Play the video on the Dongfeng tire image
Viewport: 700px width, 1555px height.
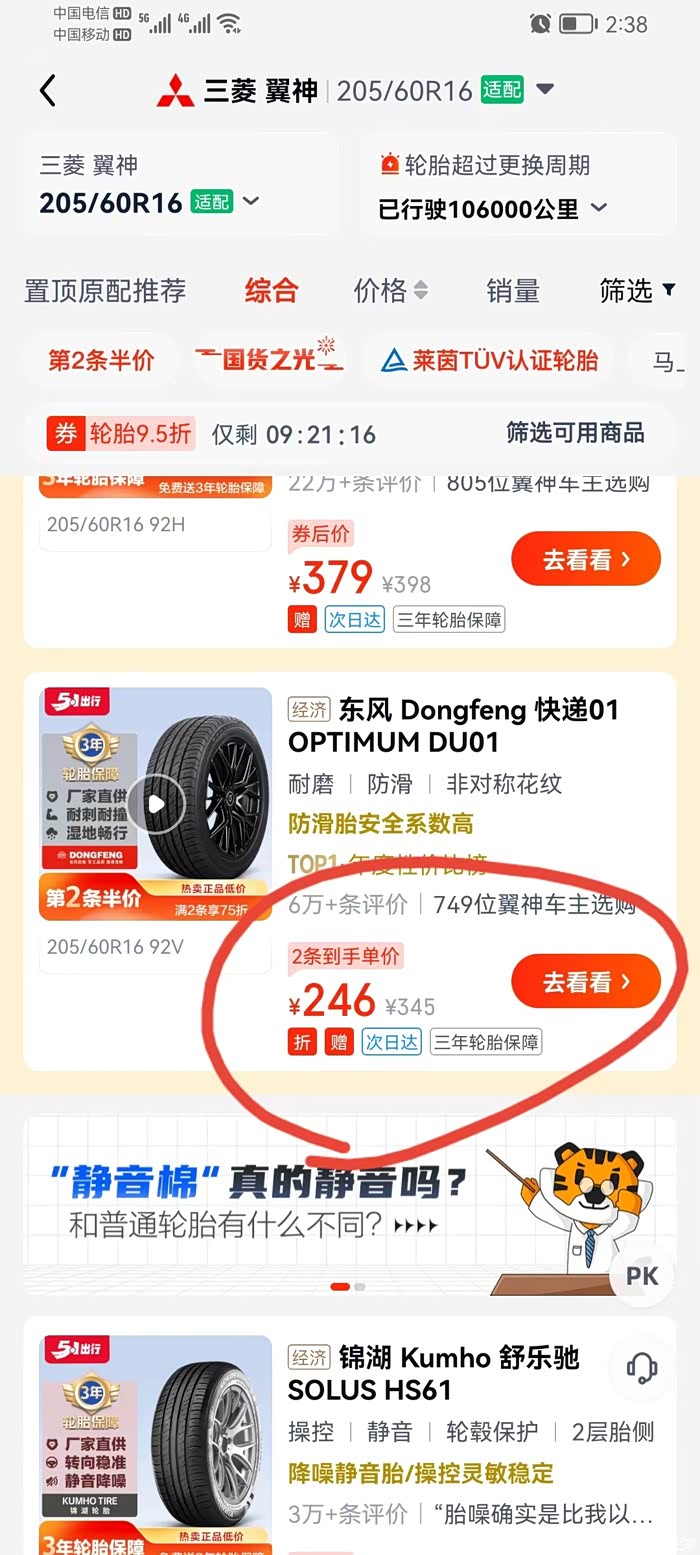tap(155, 803)
